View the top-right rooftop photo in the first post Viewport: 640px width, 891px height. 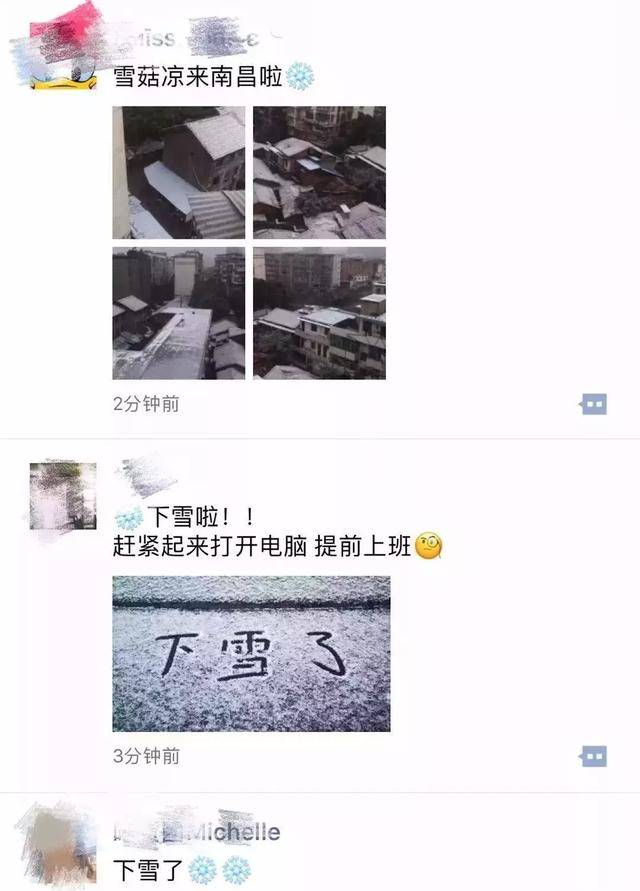[x=319, y=172]
